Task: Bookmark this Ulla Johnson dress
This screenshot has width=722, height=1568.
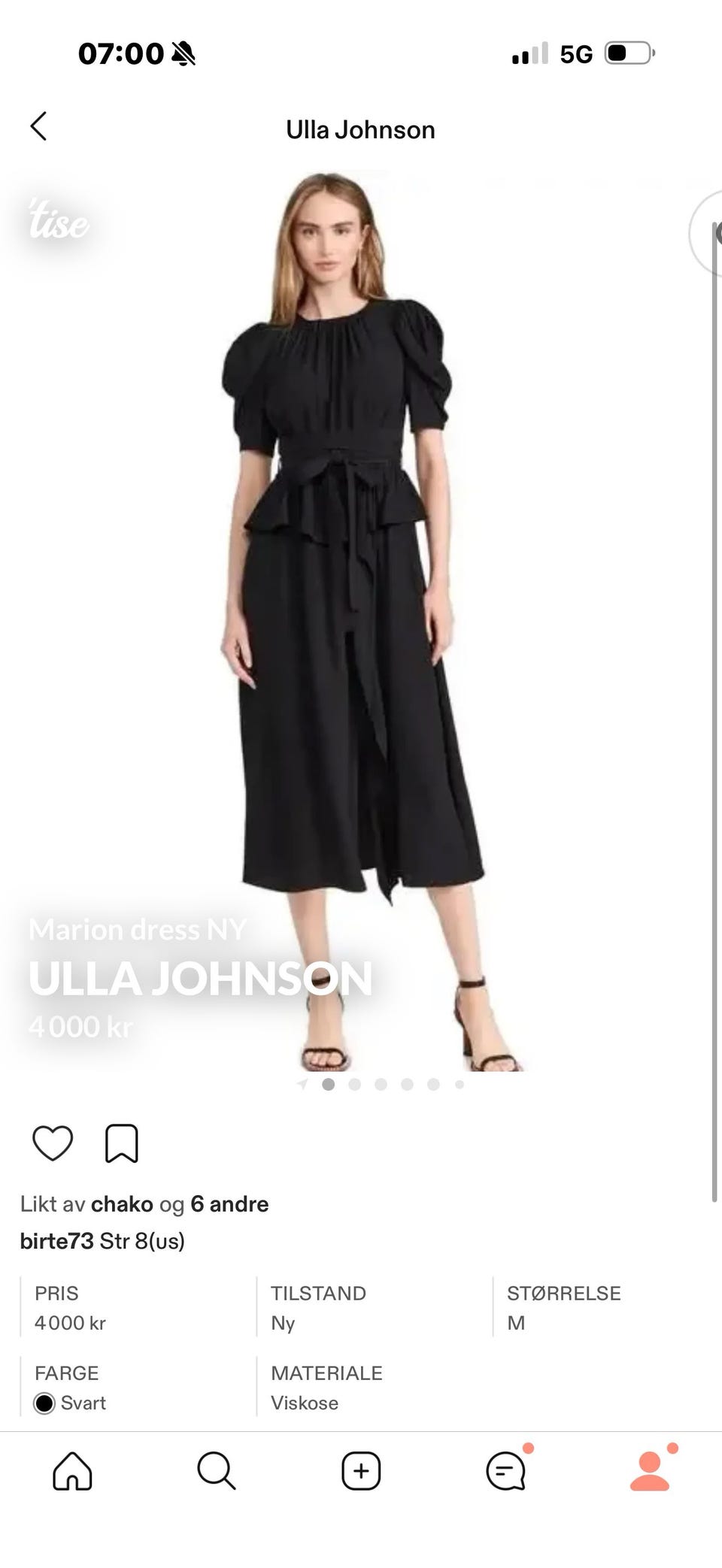Action: tap(121, 1143)
